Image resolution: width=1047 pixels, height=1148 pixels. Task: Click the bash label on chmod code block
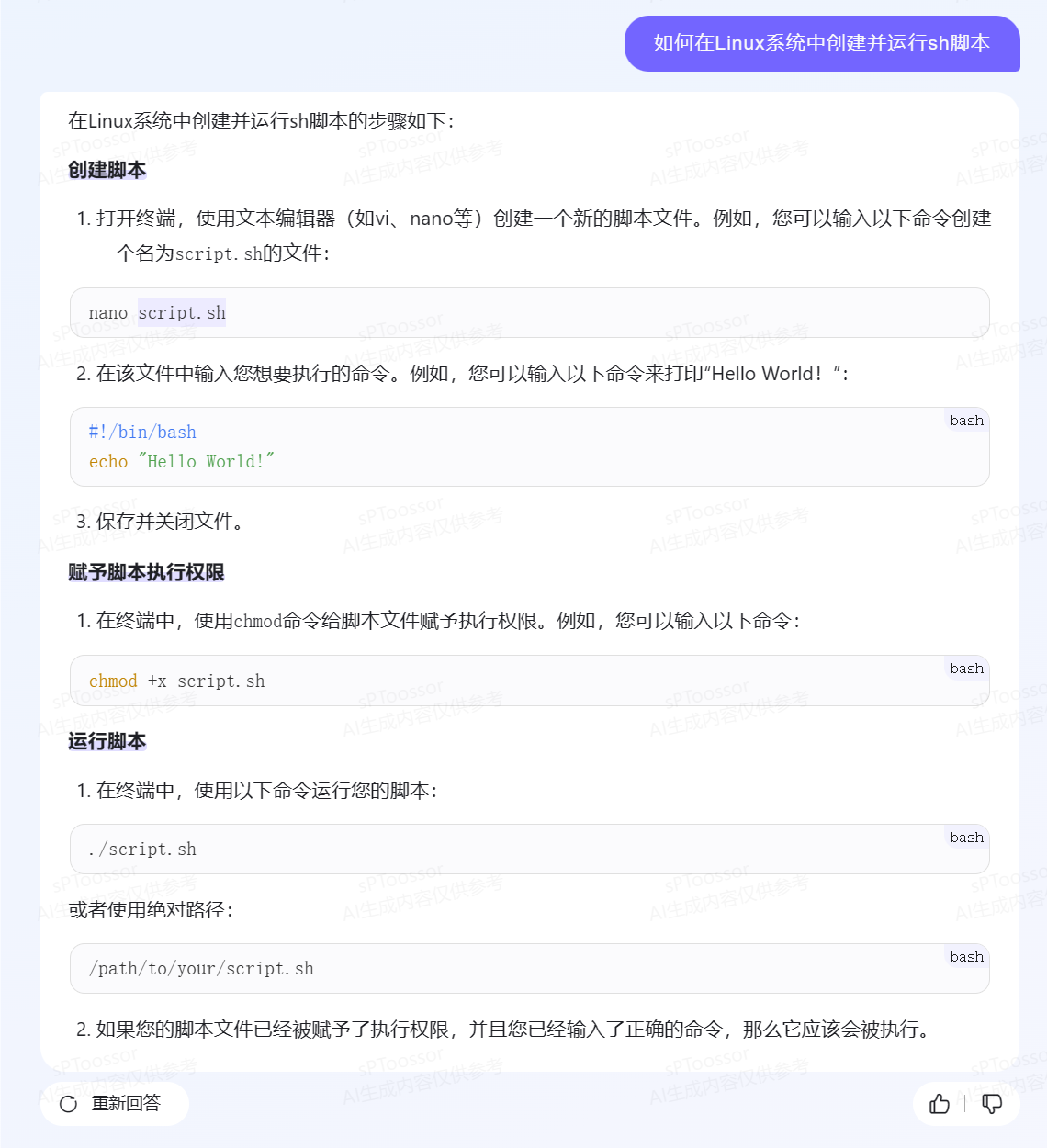[x=965, y=668]
